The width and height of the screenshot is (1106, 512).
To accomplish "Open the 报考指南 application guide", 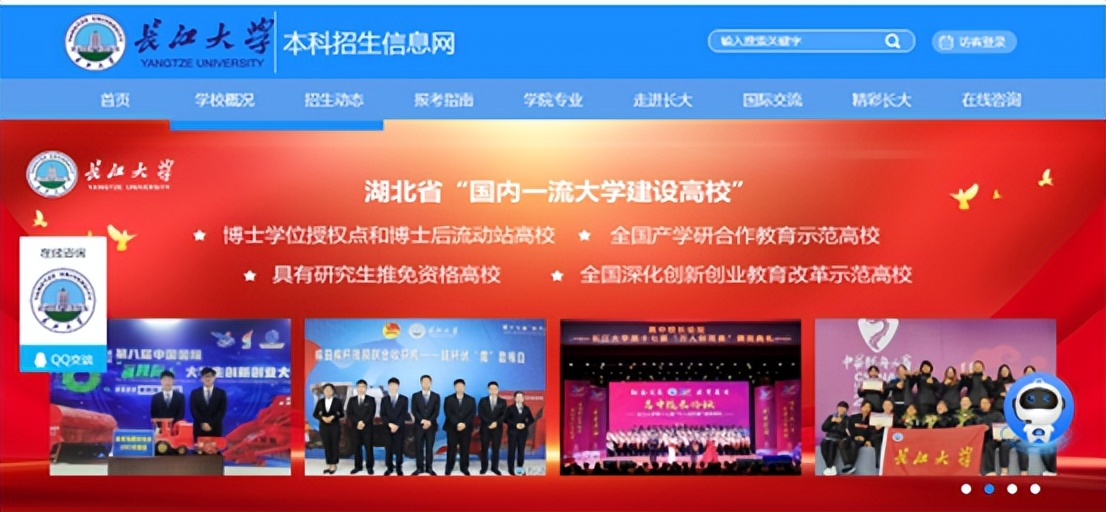I will tap(444, 100).
